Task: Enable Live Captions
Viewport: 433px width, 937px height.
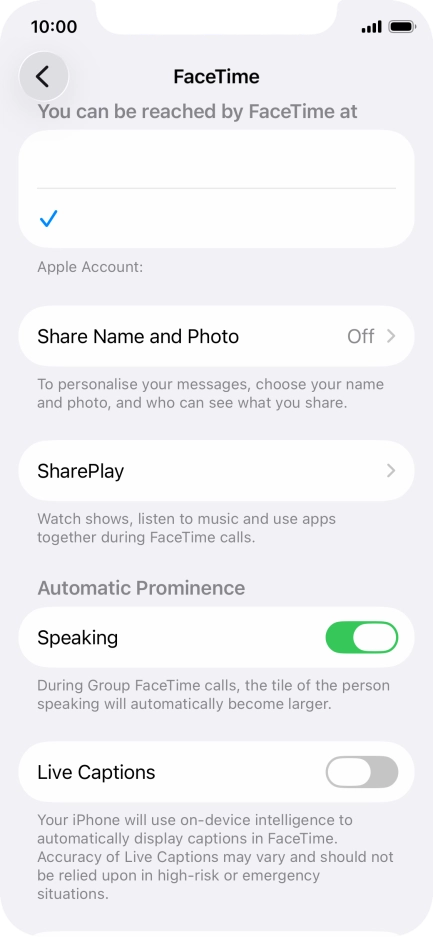Action: [x=361, y=772]
